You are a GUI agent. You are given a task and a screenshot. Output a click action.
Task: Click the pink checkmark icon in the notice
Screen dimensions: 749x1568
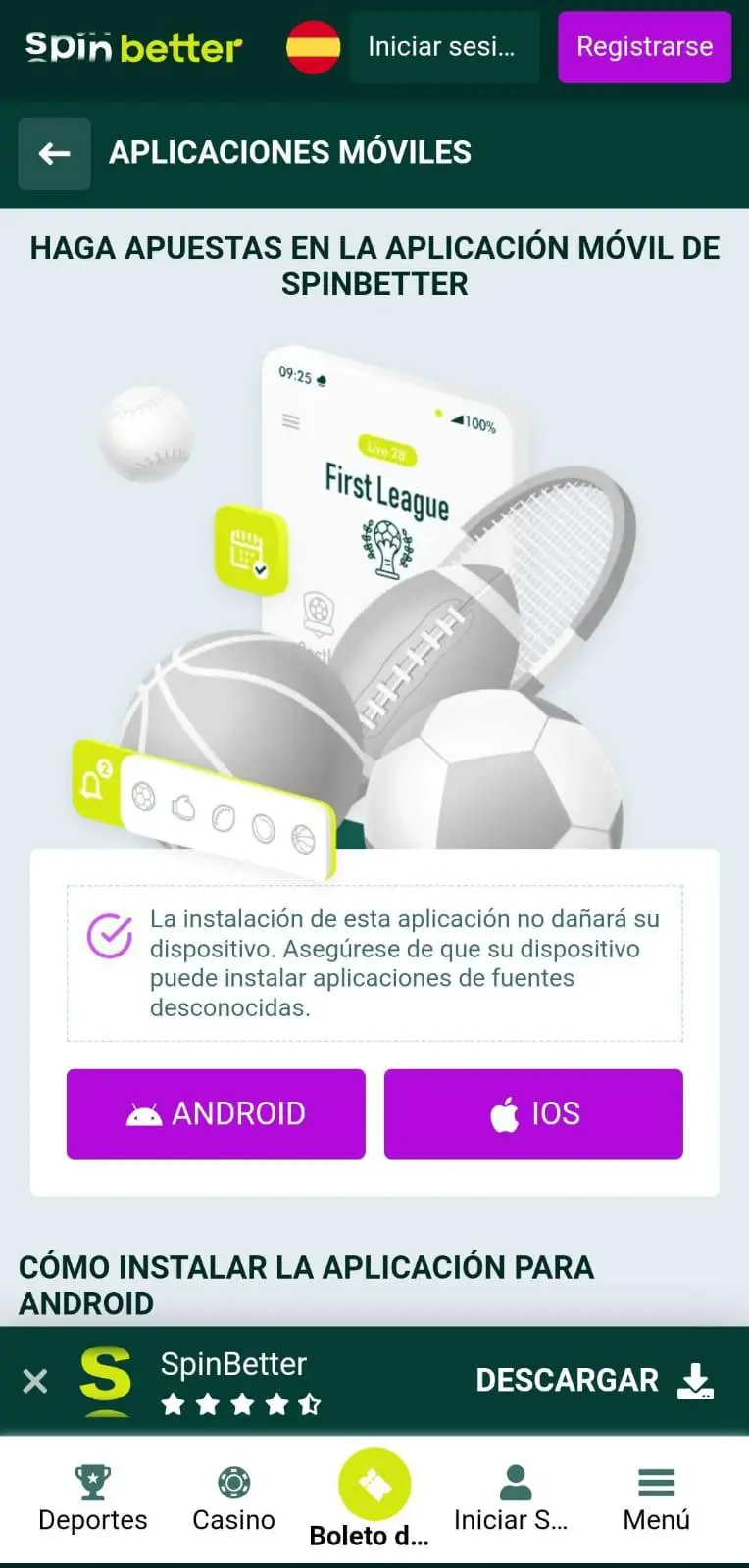click(x=111, y=937)
